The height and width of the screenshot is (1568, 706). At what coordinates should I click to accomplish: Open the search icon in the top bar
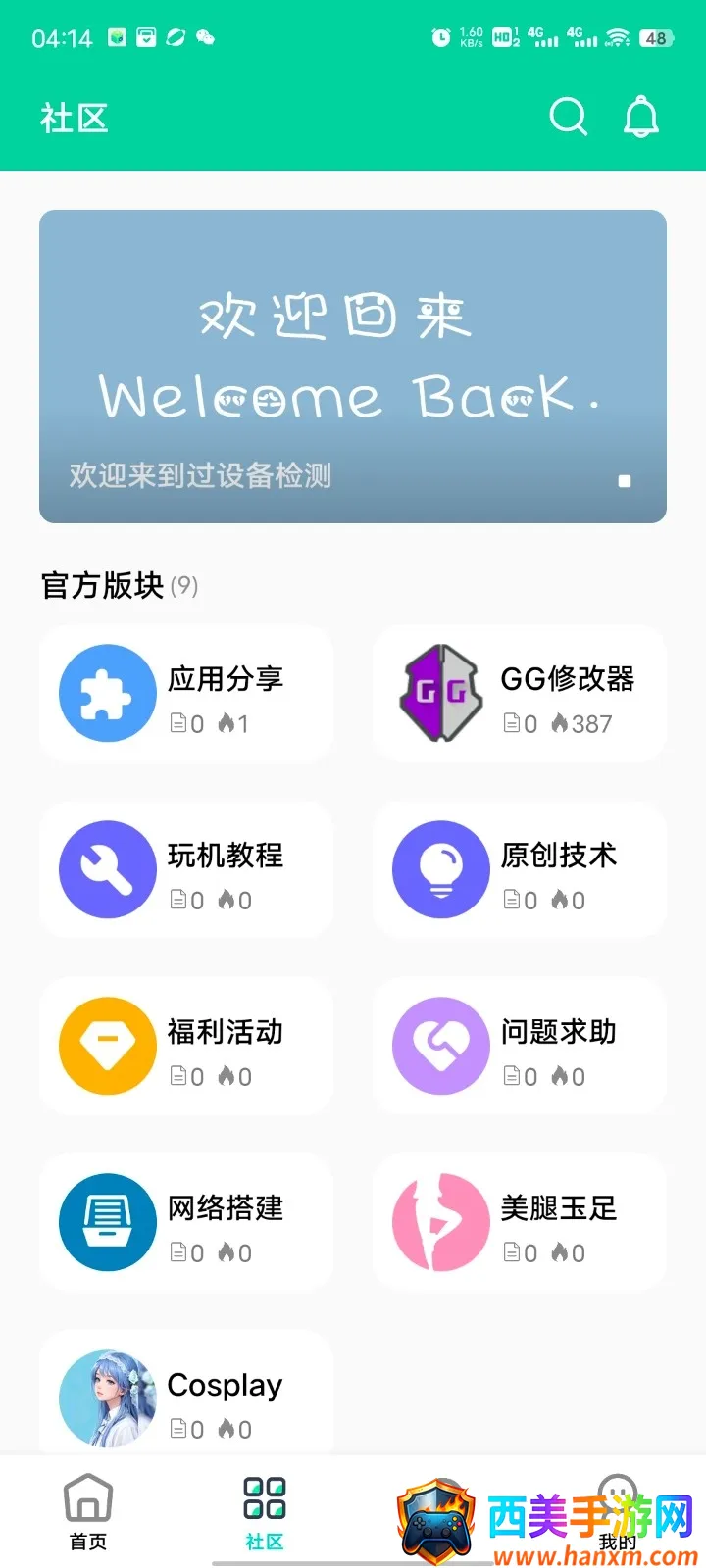568,118
